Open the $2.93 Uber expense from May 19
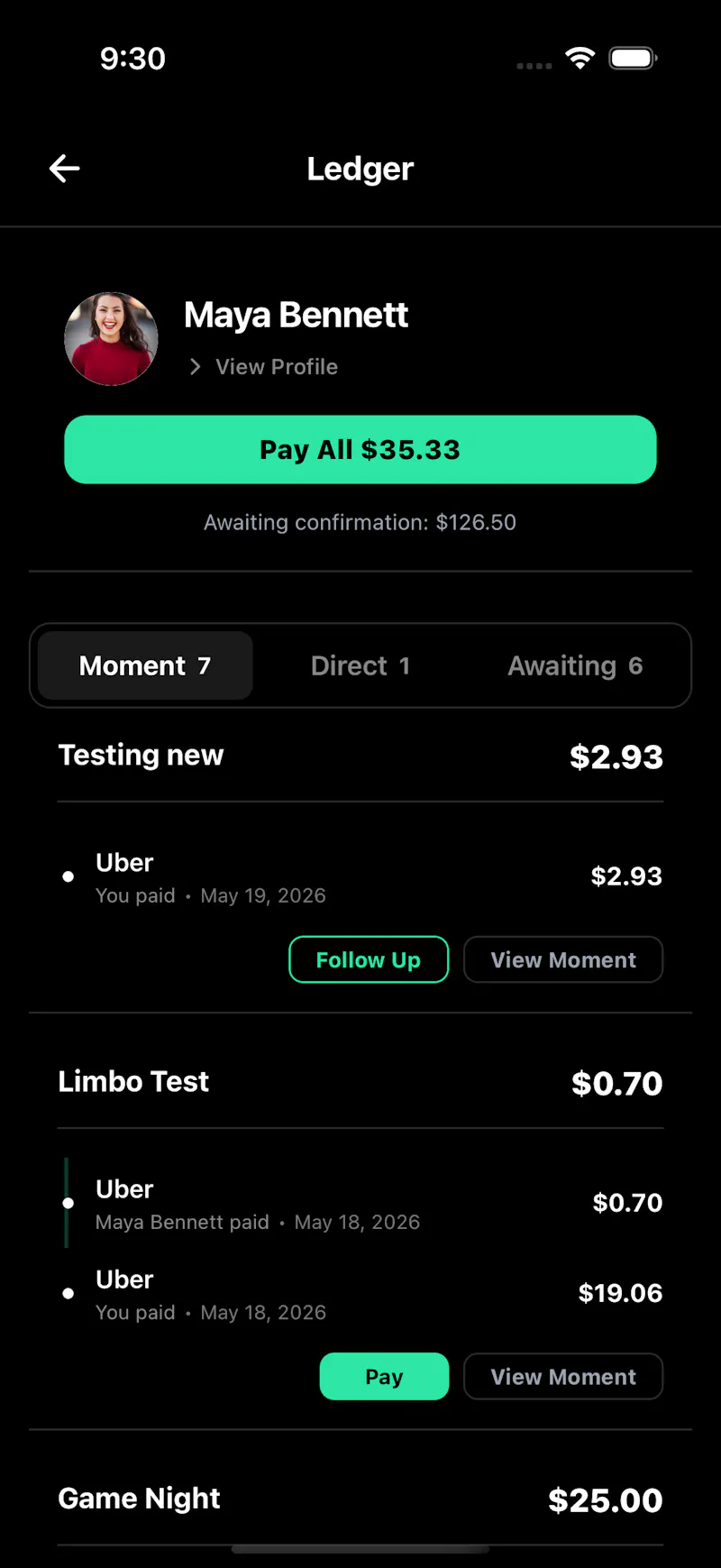 point(360,877)
